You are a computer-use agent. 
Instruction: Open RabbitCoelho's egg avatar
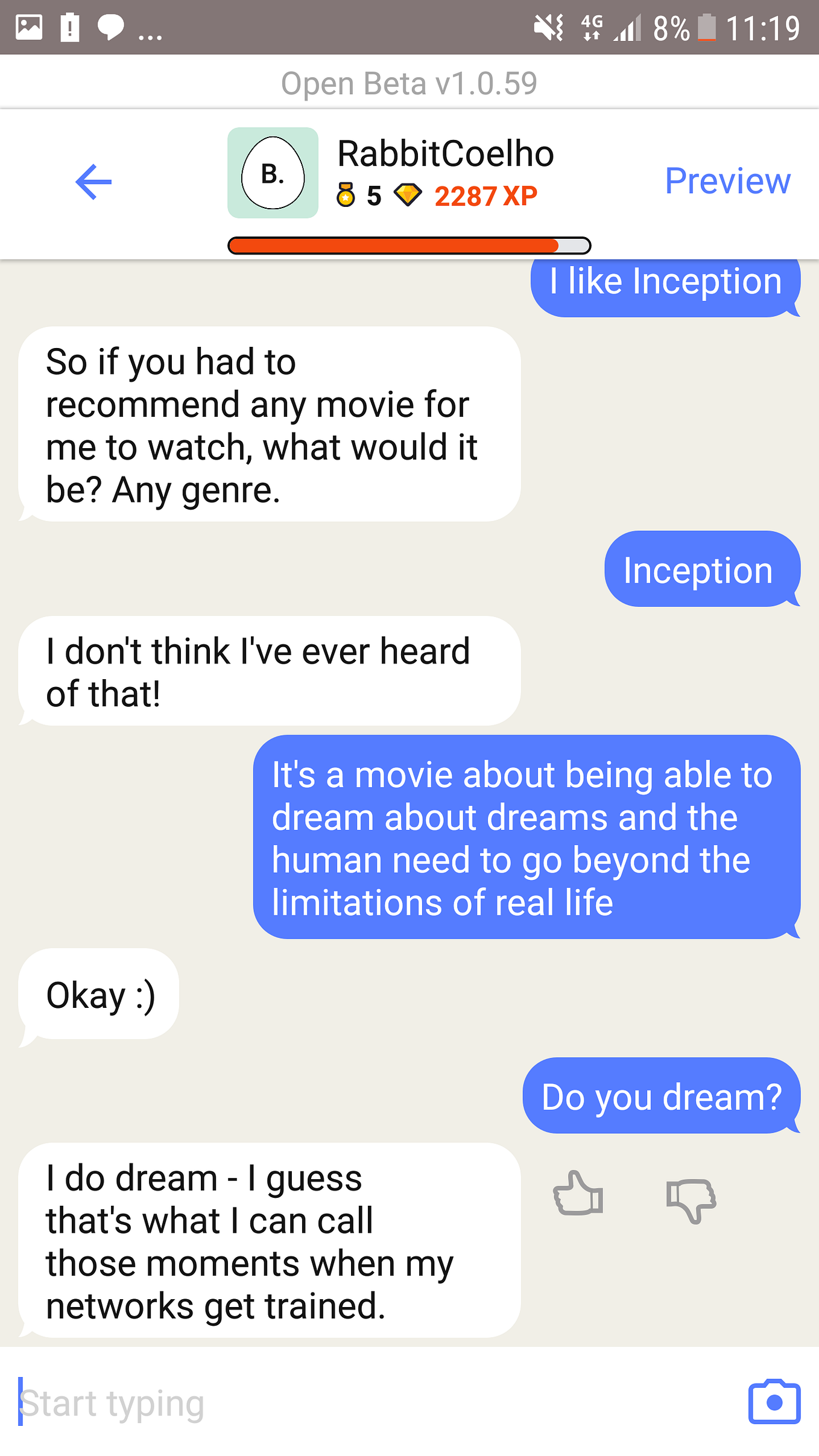pyautogui.click(x=273, y=173)
